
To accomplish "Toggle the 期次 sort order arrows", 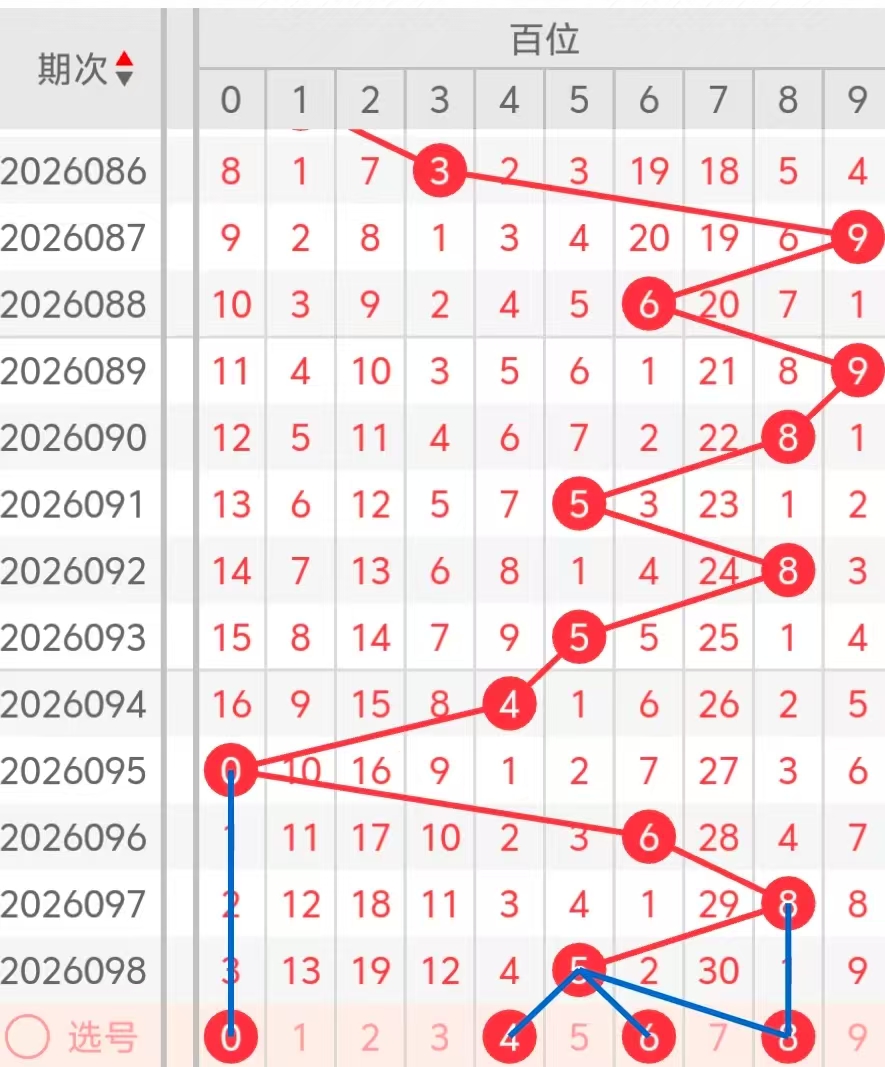I will pyautogui.click(x=124, y=69).
